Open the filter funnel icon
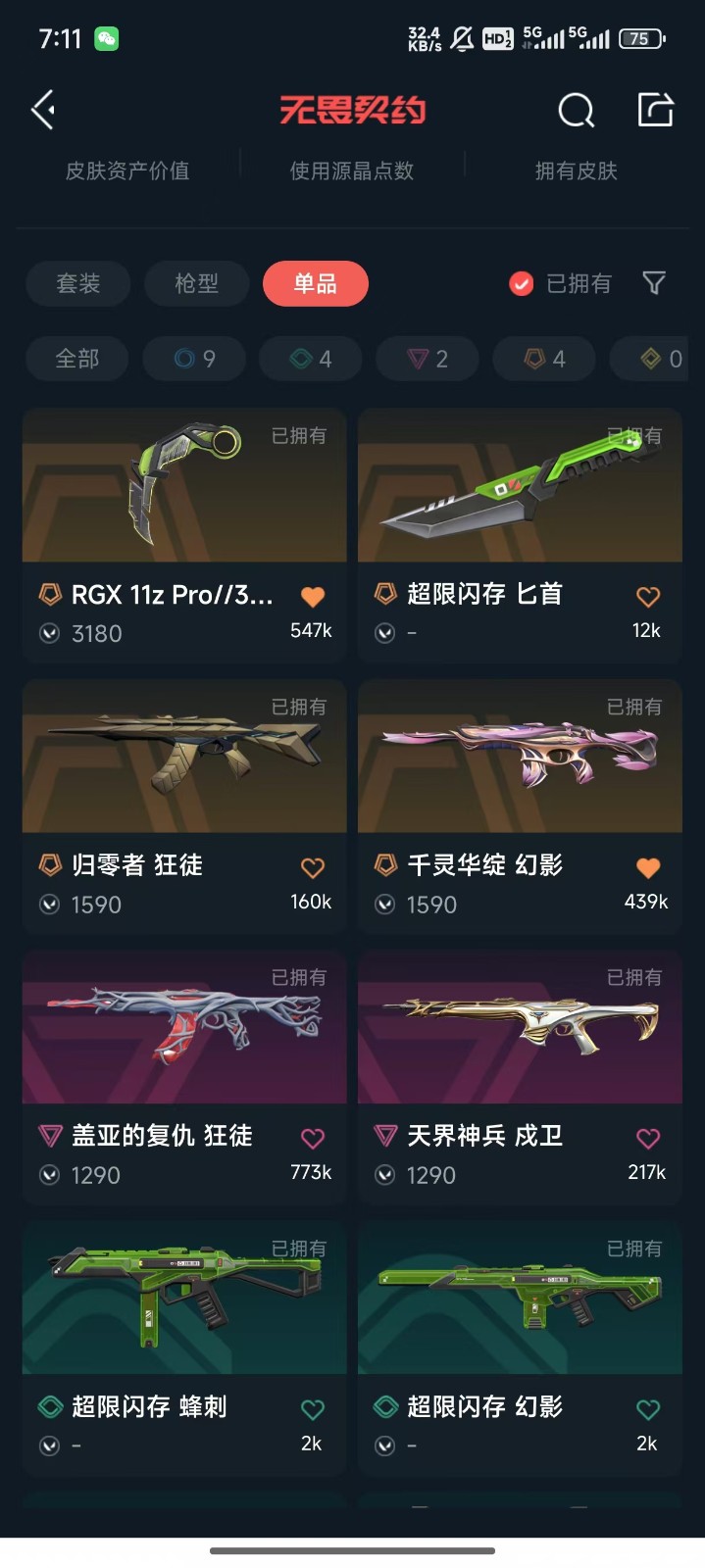The width and height of the screenshot is (705, 1568). point(654,283)
